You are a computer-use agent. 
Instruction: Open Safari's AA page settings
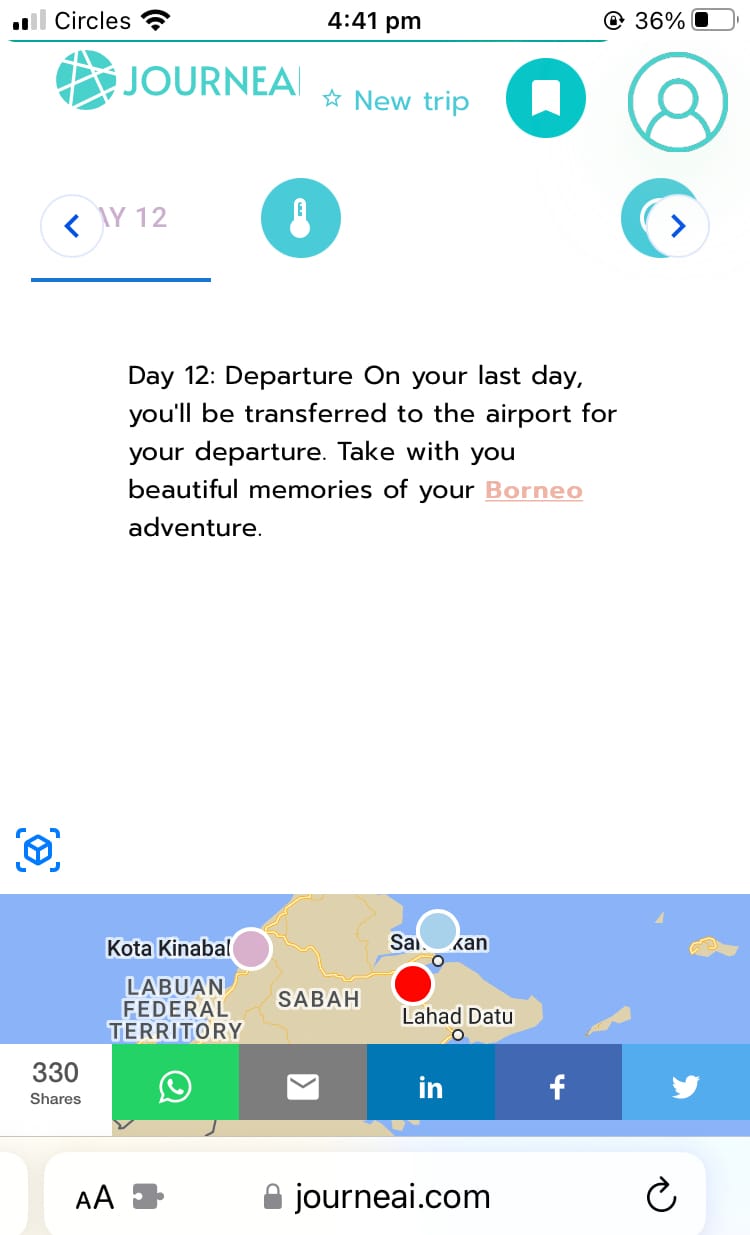click(95, 1197)
